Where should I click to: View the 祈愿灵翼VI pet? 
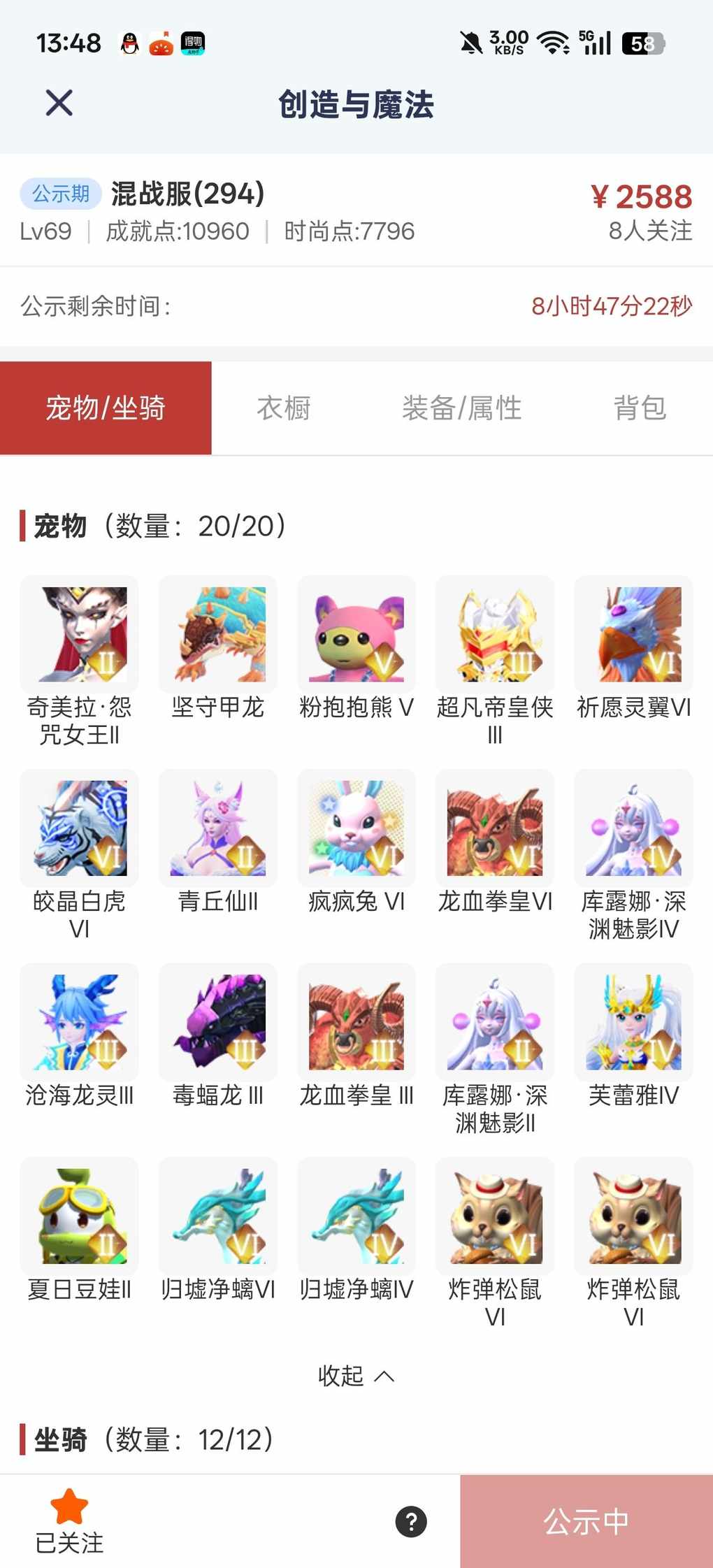coord(633,635)
